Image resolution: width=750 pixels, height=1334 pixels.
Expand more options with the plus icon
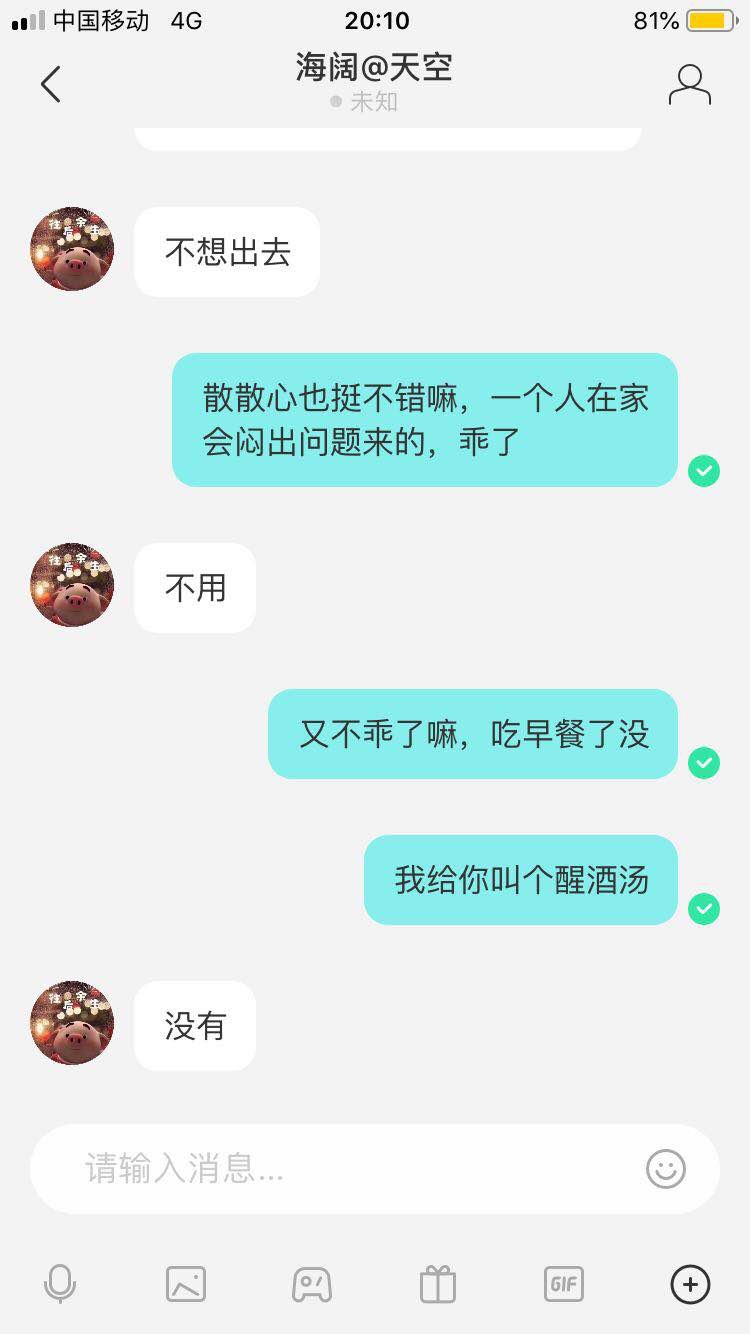click(x=690, y=1283)
